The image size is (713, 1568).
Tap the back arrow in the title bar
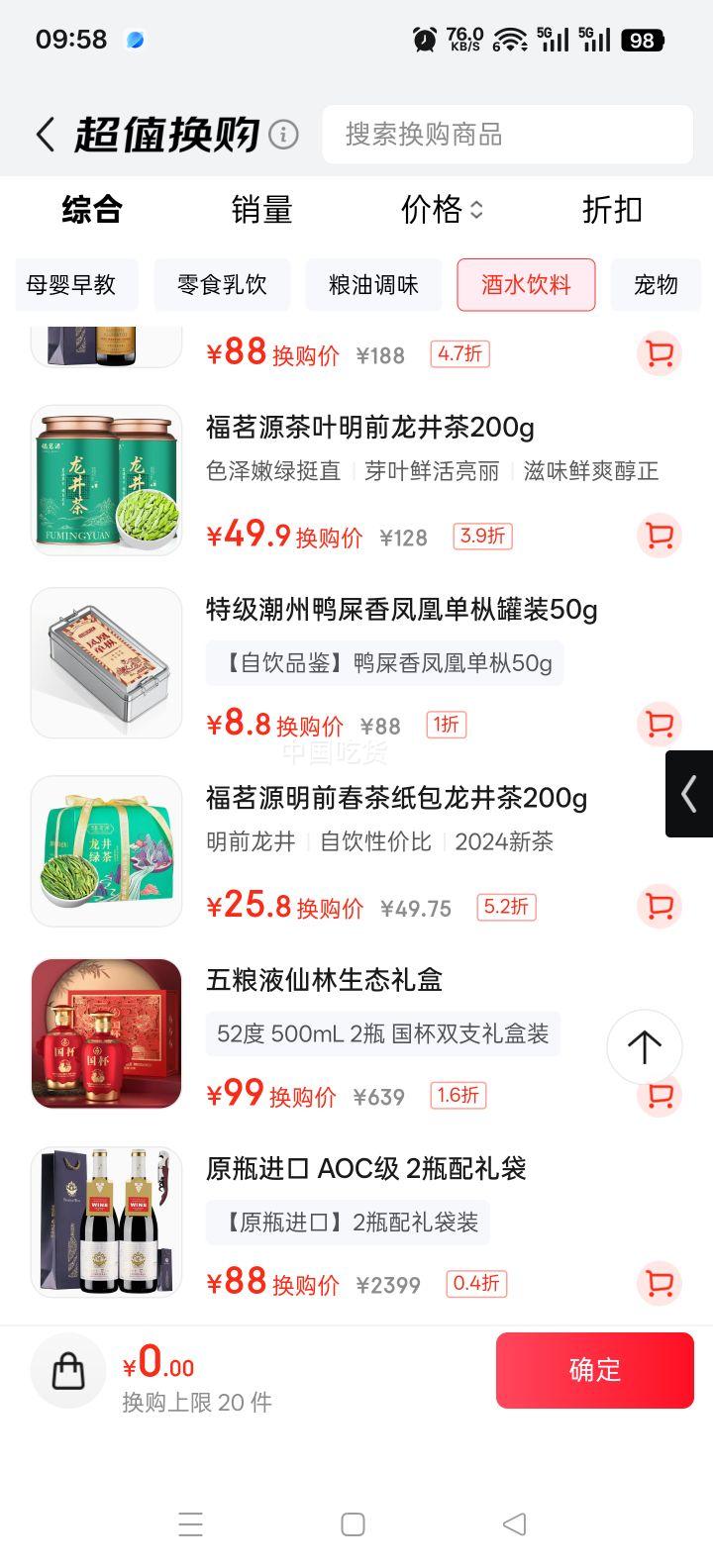point(44,134)
